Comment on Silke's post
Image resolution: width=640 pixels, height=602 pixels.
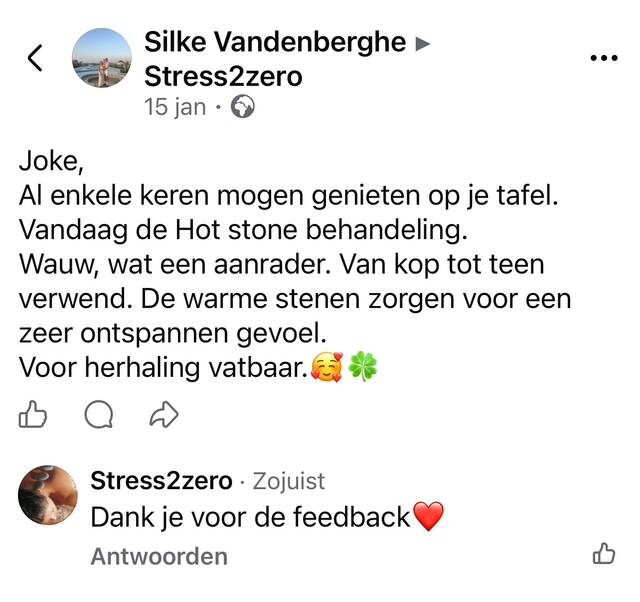pyautogui.click(x=98, y=414)
